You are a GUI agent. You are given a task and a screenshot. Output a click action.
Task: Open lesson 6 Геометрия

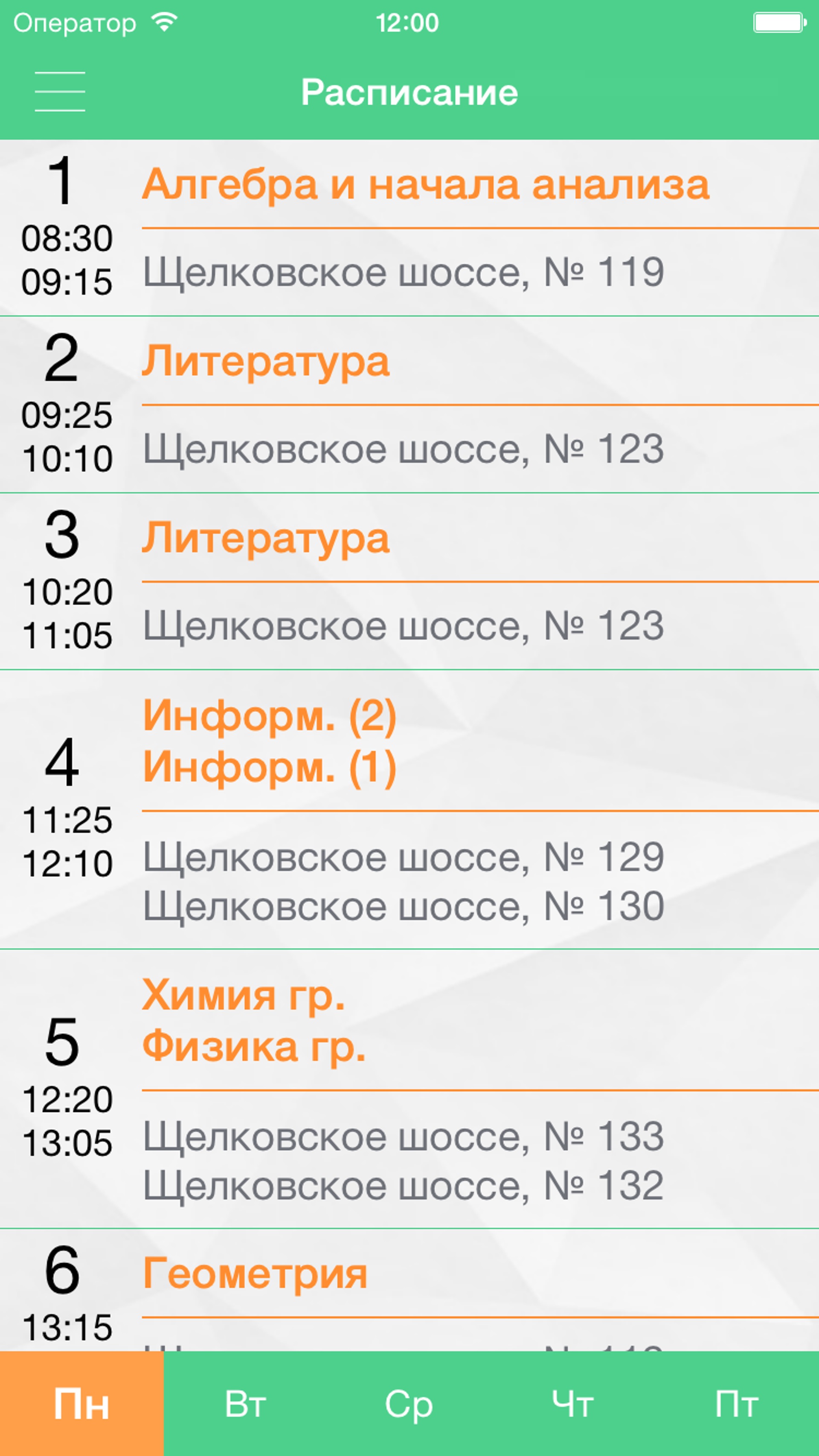tap(409, 1291)
